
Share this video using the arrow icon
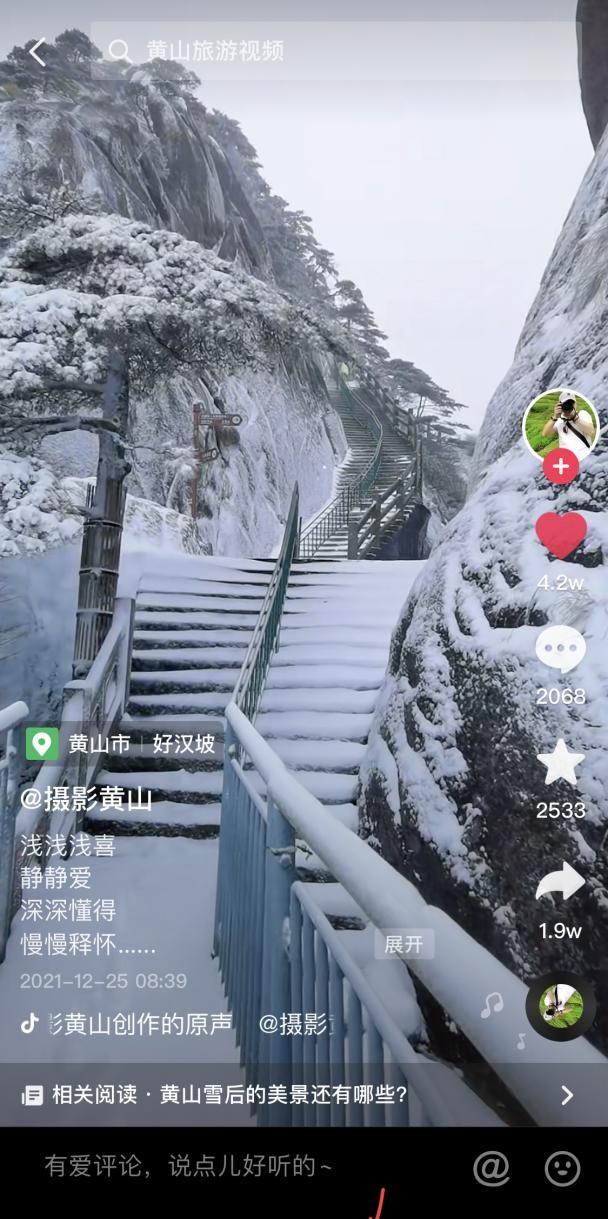[x=561, y=883]
